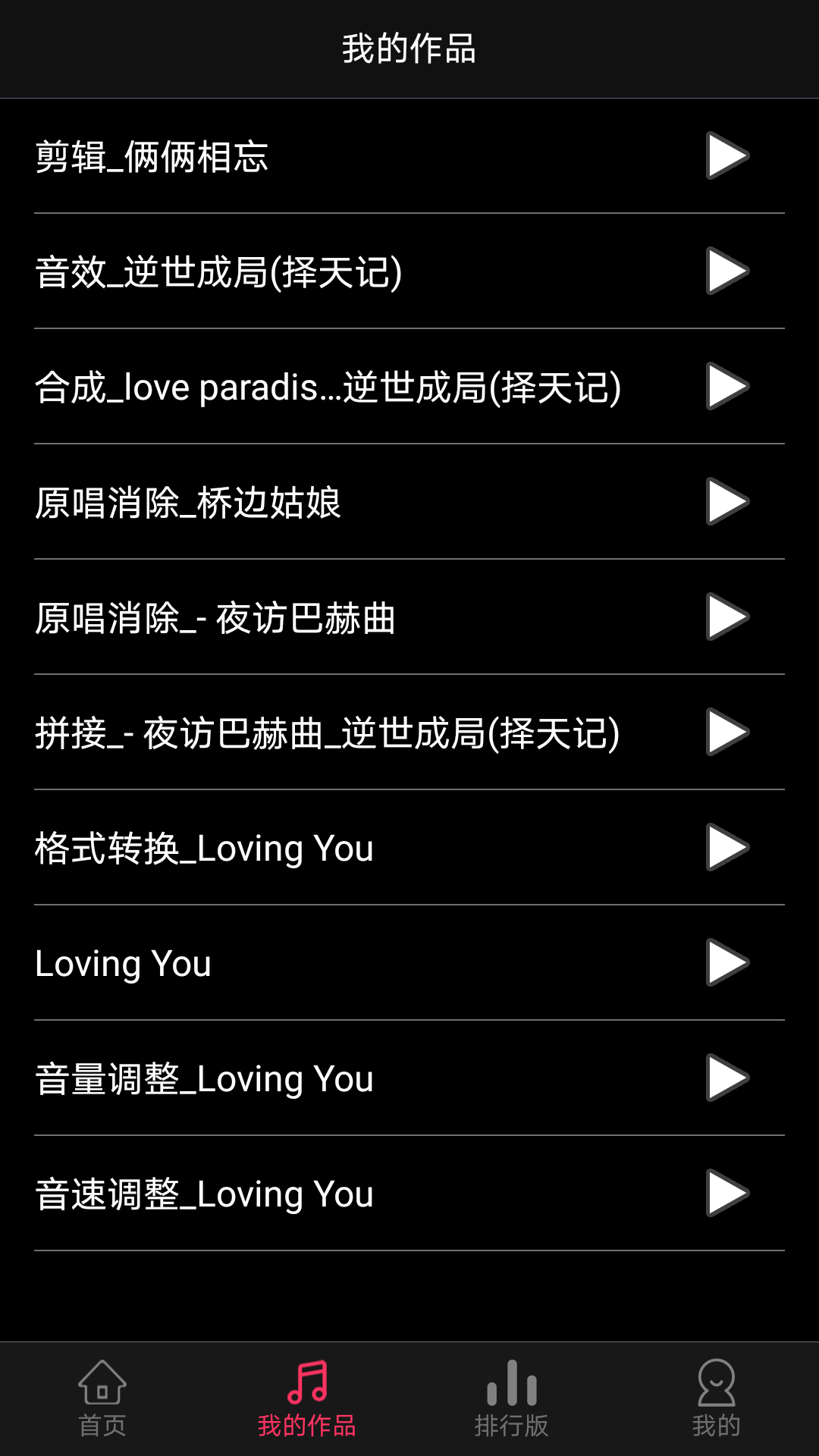Tap the 音量调整_Loving You item title

click(203, 1078)
